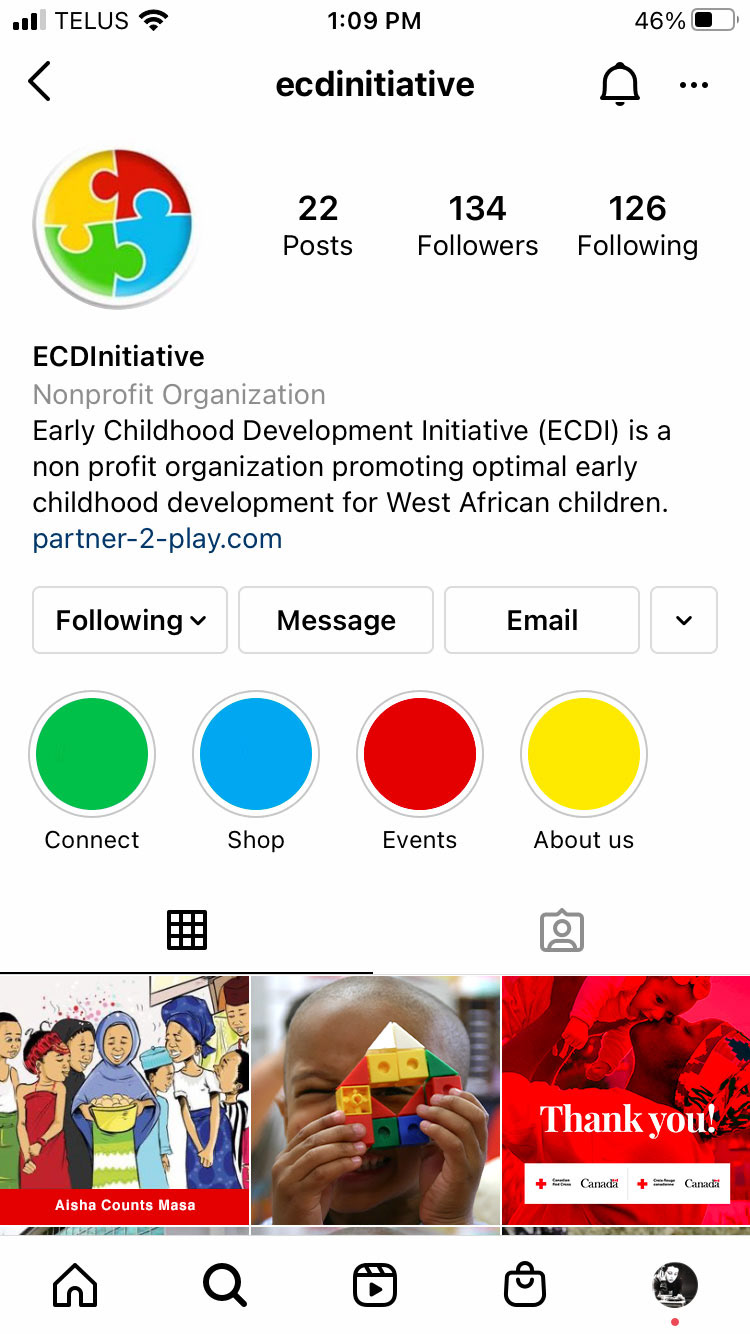The height and width of the screenshot is (1334, 750).
Task: Expand suggested accounts with the chevron button
Action: [684, 620]
